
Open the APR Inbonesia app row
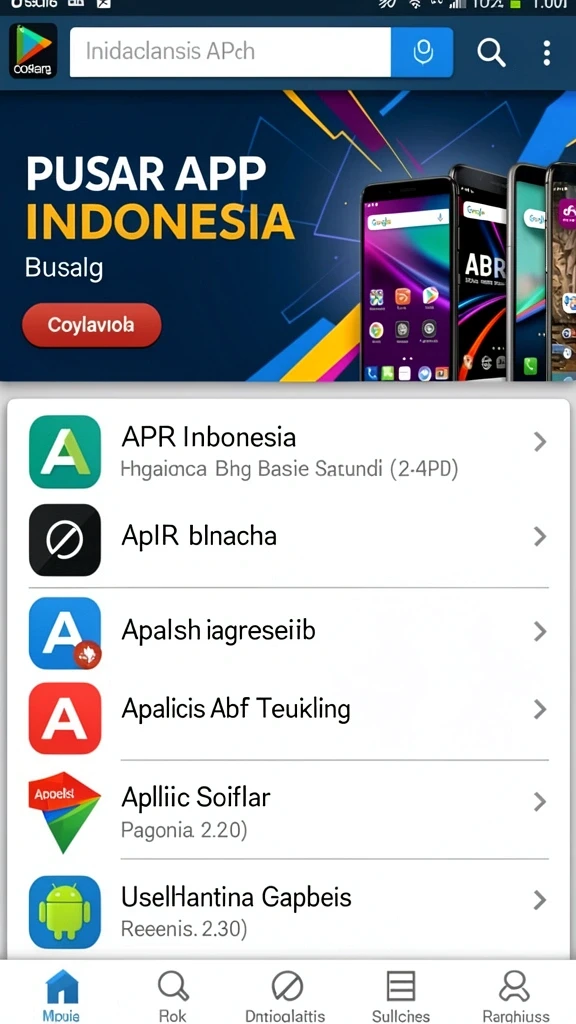(288, 452)
